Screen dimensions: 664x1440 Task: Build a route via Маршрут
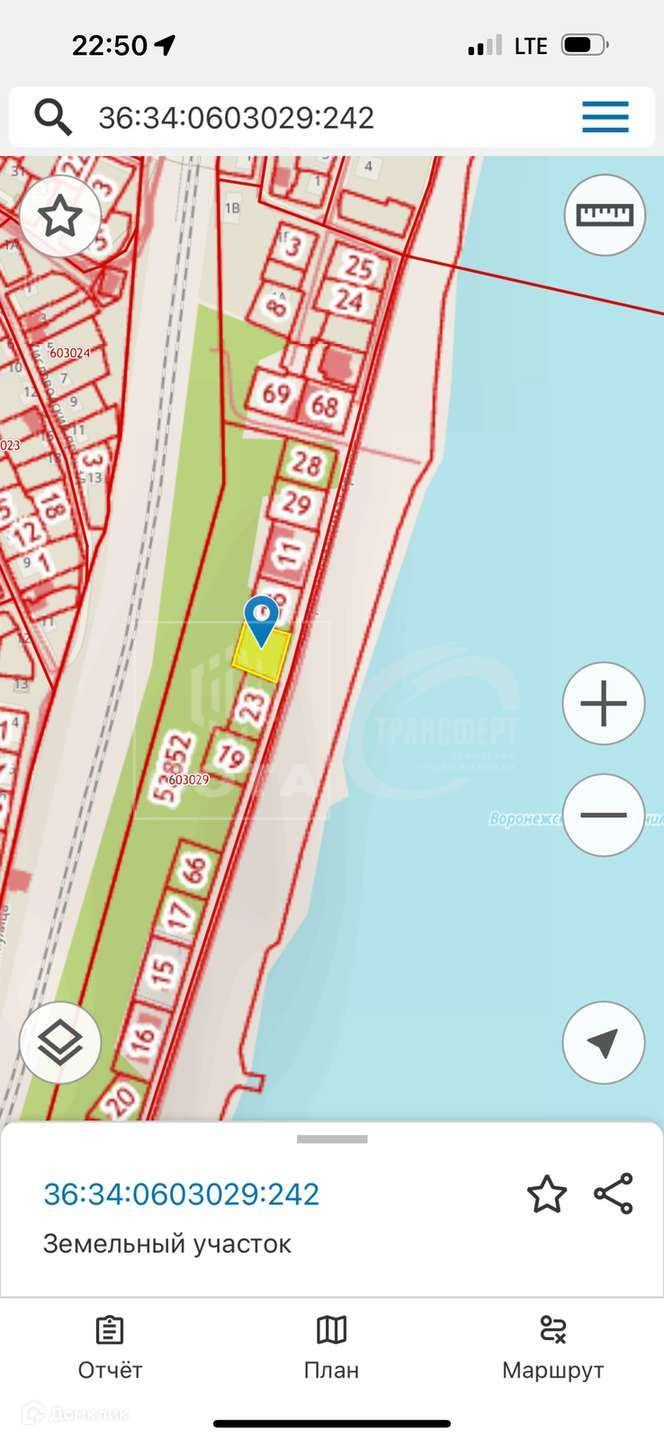pyautogui.click(x=553, y=1348)
